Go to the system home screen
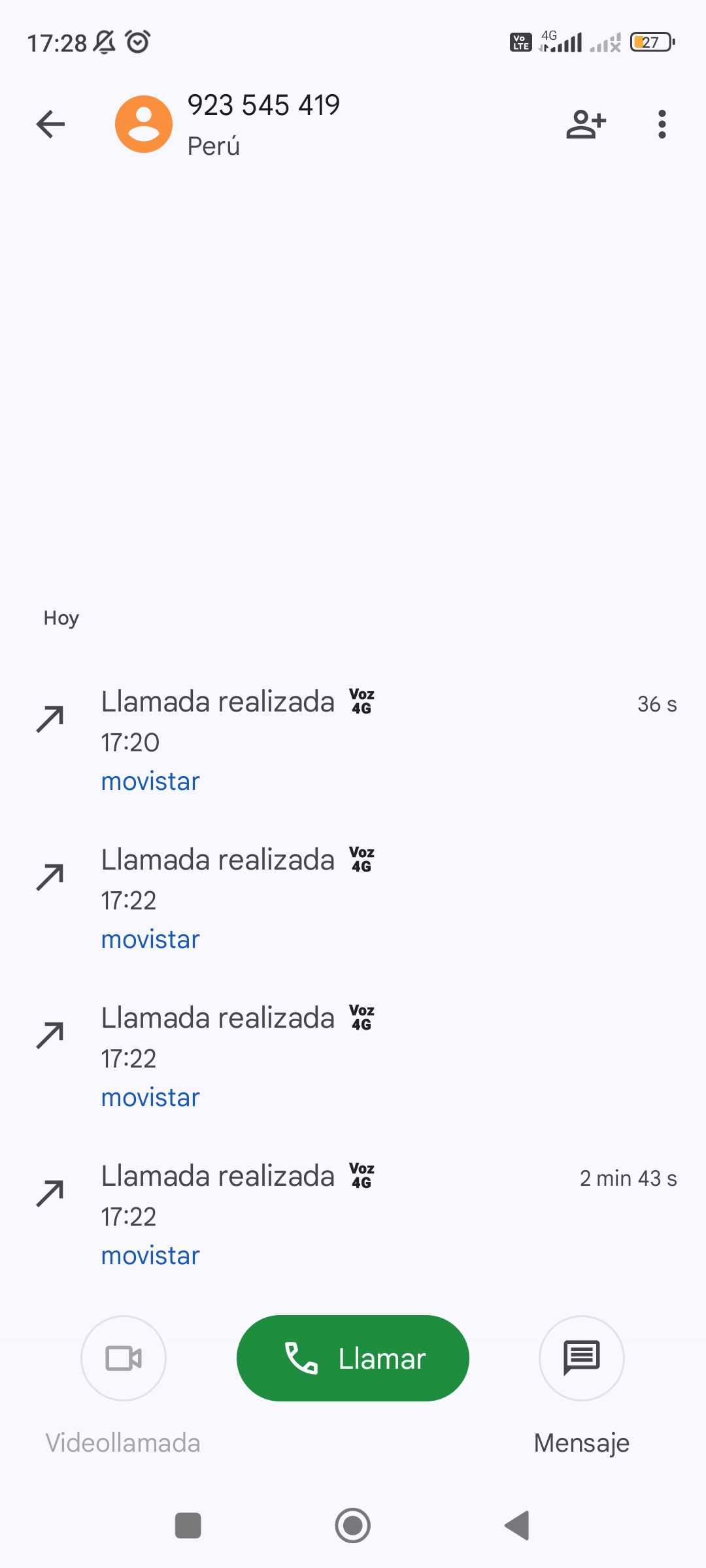 (x=353, y=1526)
